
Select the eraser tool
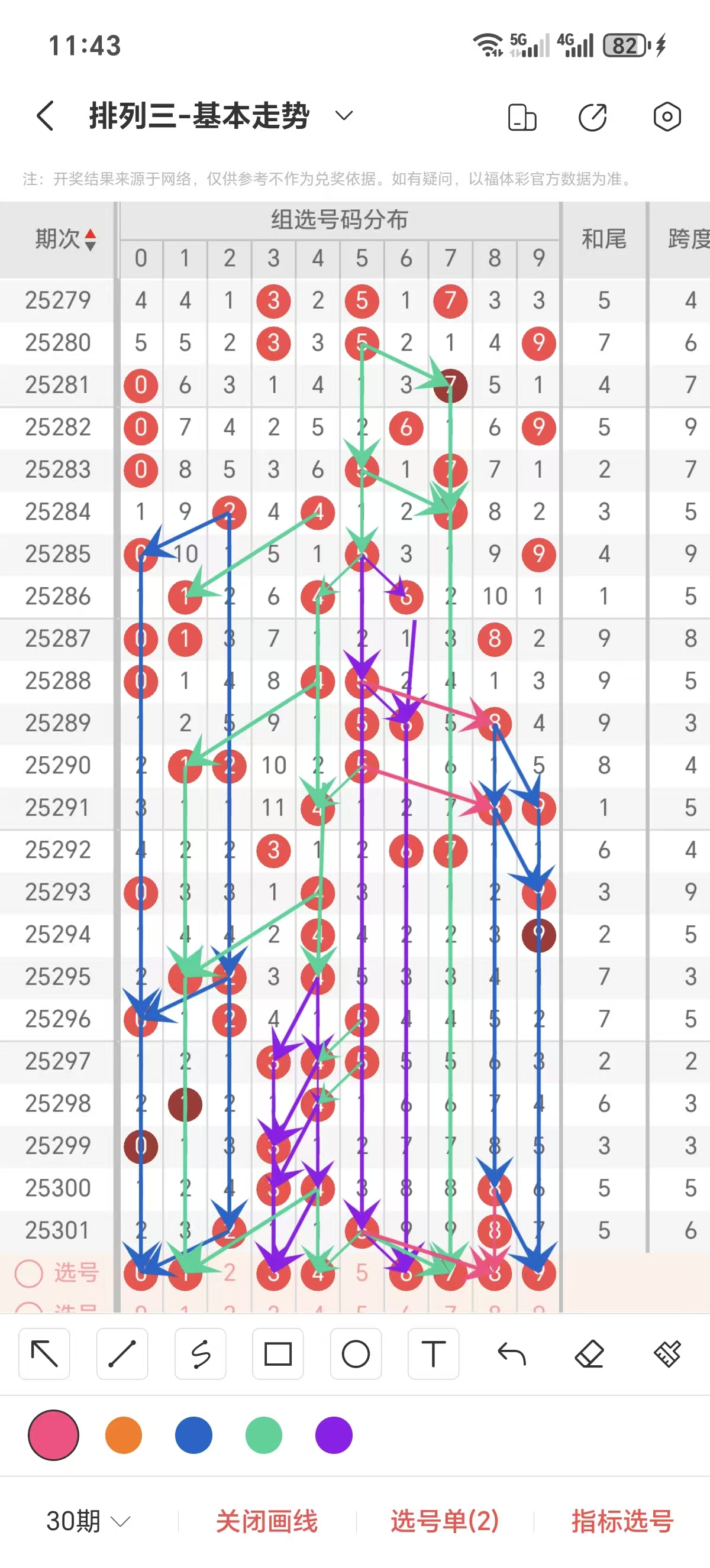point(589,1355)
